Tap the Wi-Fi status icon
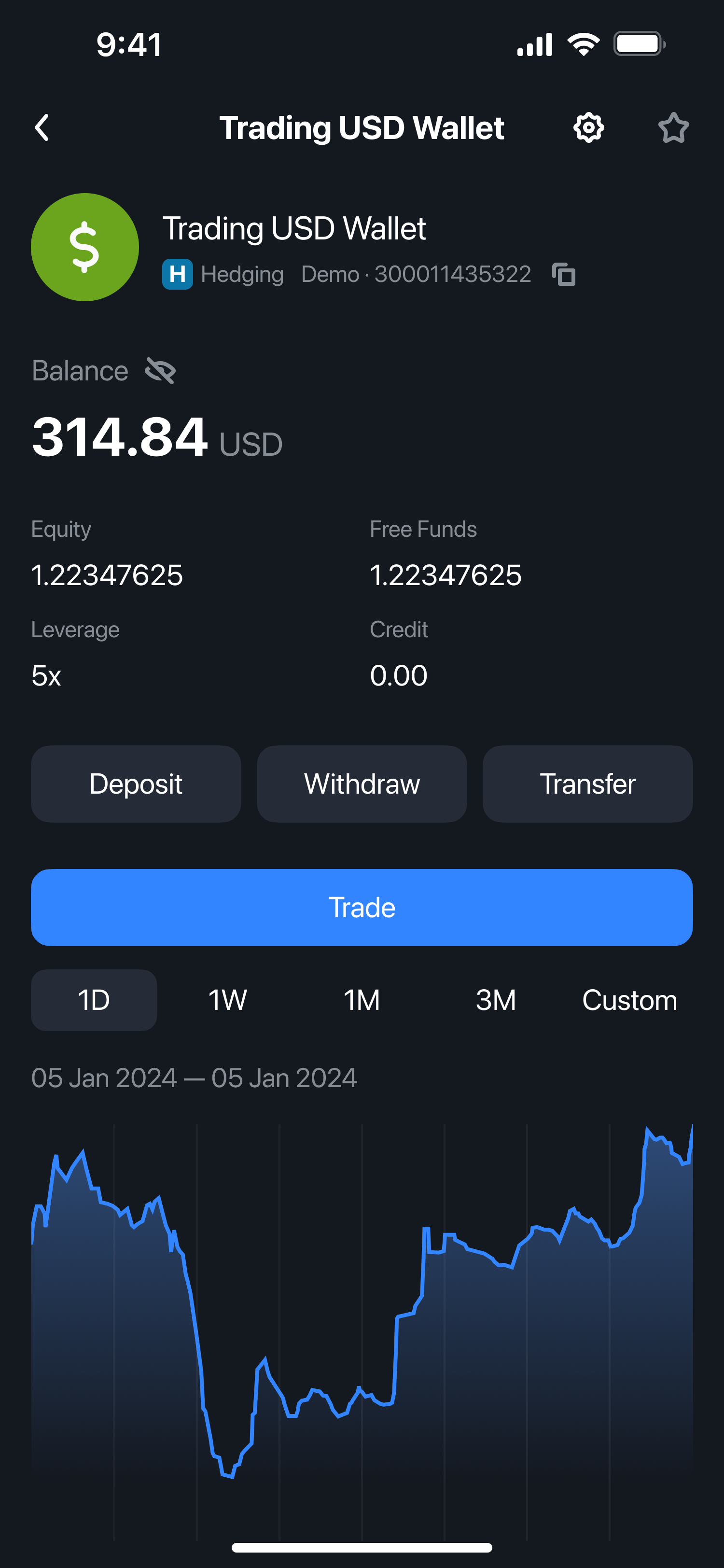This screenshot has height=1568, width=724. 584,43
